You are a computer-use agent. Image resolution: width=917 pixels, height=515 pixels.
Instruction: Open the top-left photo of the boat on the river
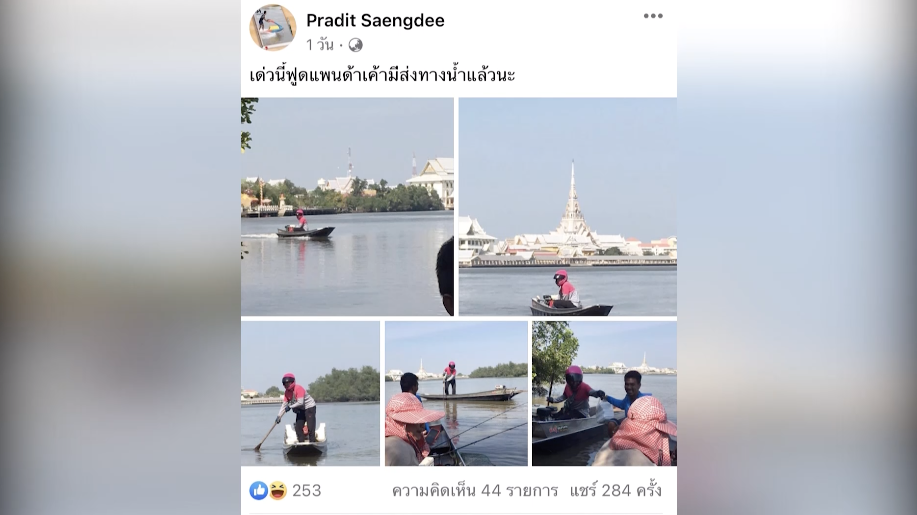coord(346,206)
